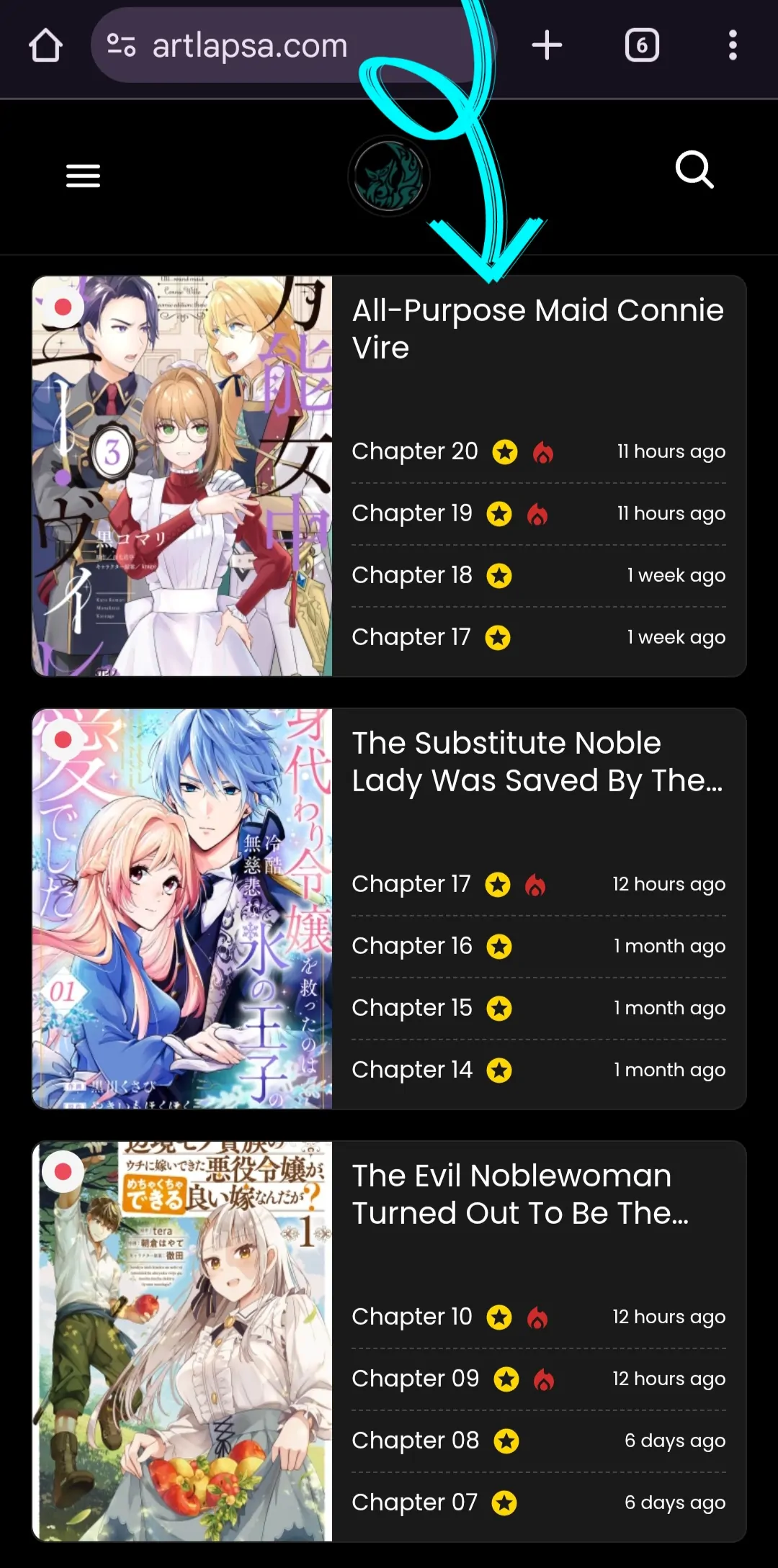Open The Evil Noblewoman cover image
This screenshot has width=778, height=1568.
tap(182, 1341)
